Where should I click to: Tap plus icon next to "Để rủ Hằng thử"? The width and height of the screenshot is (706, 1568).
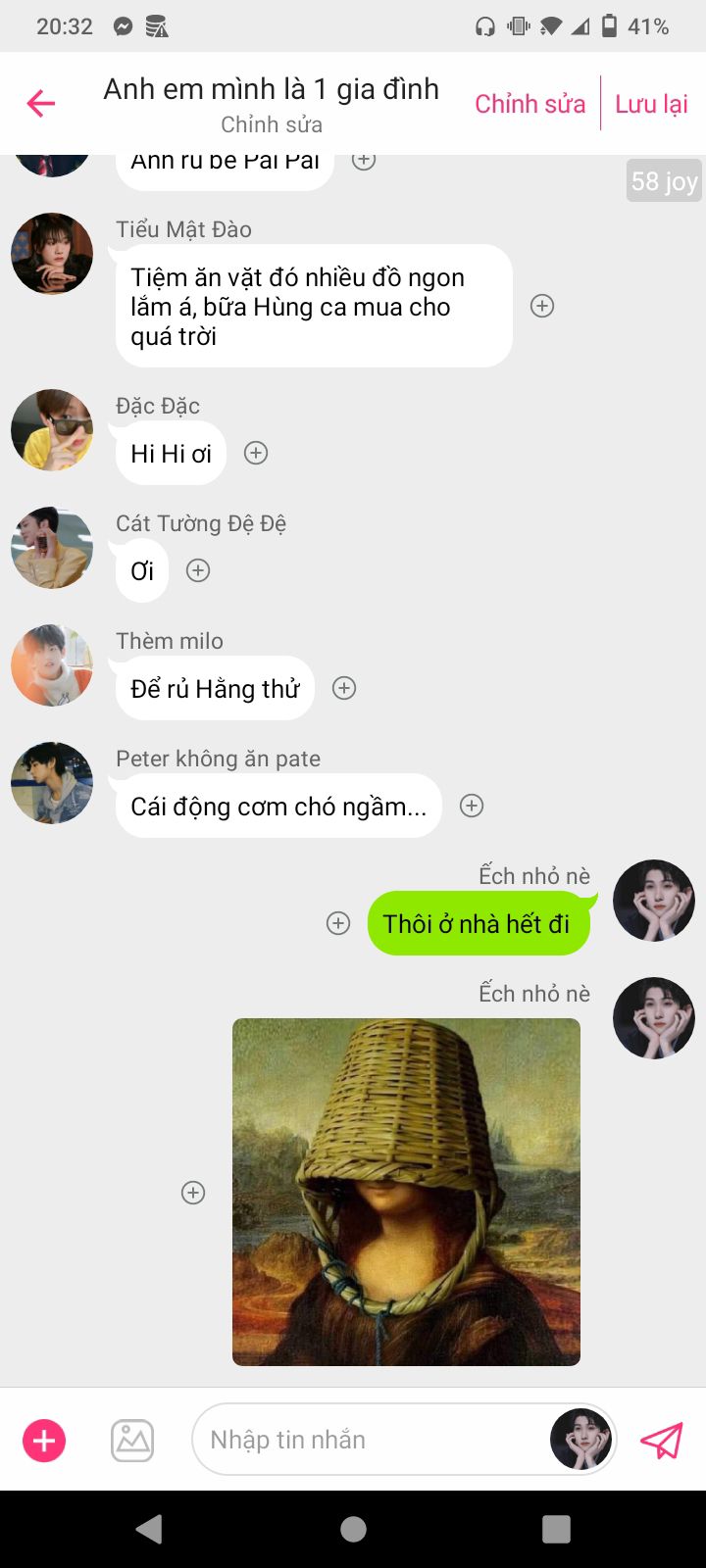[344, 688]
